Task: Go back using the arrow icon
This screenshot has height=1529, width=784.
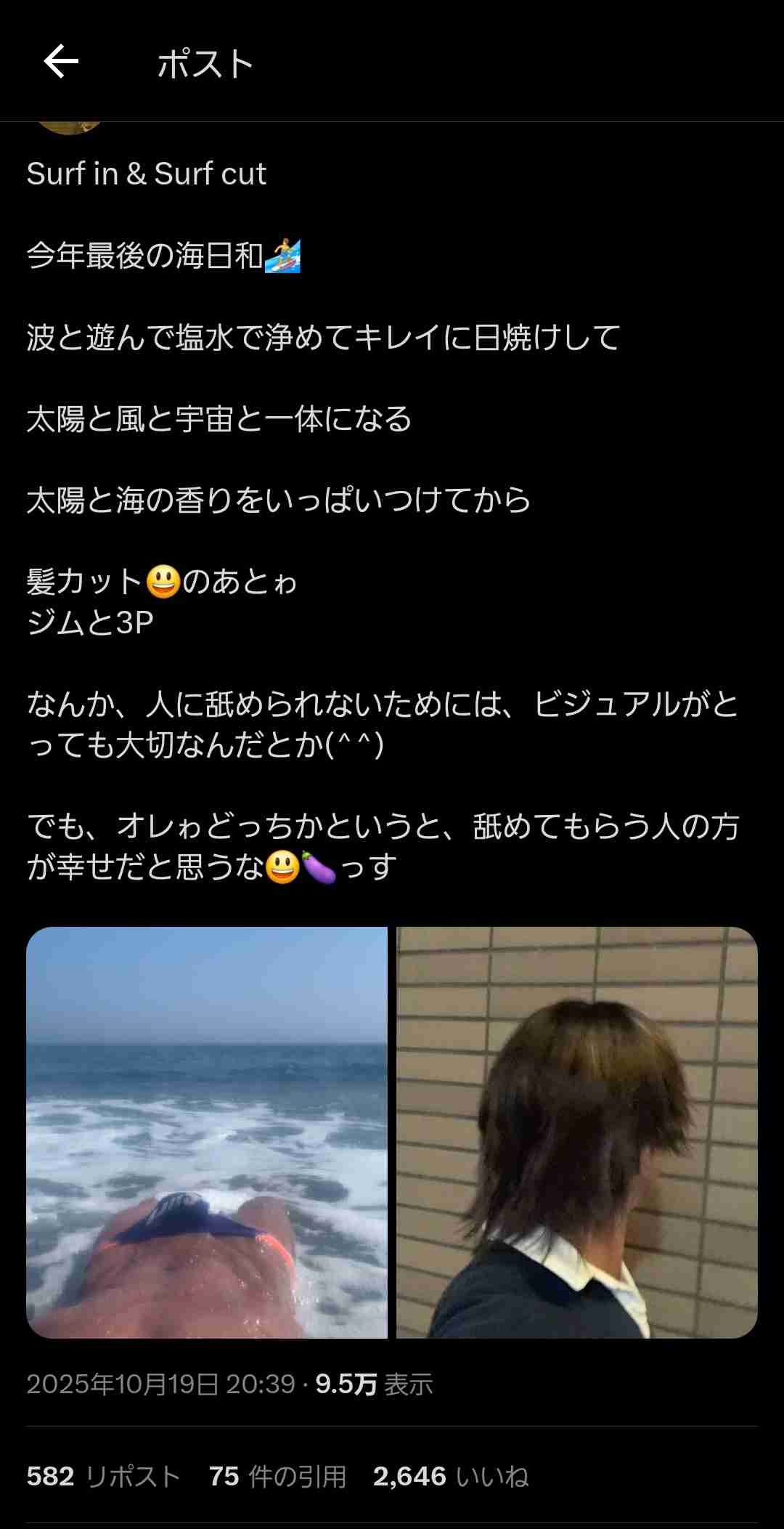Action: pyautogui.click(x=61, y=61)
